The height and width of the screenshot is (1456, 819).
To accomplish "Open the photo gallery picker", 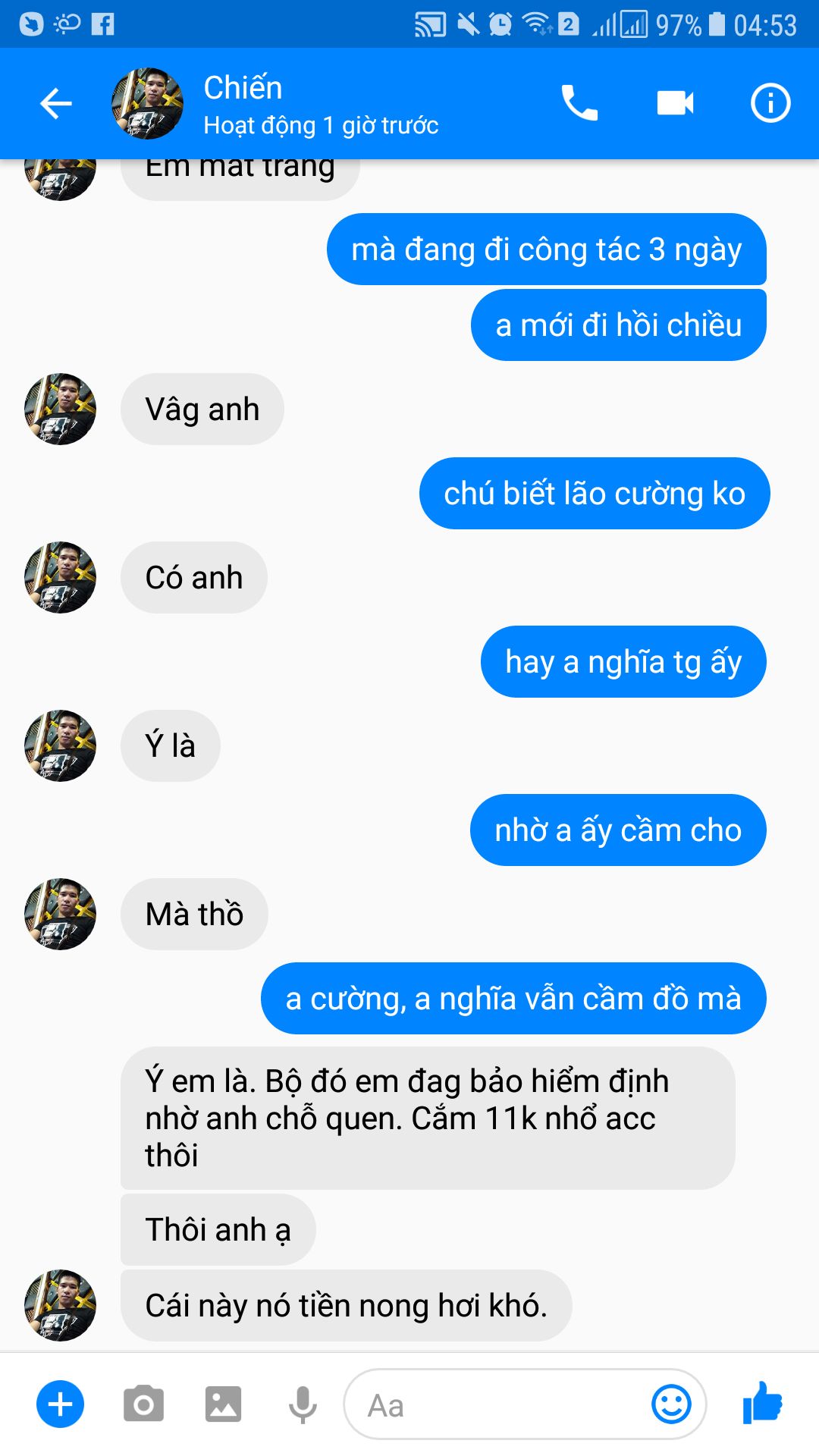I will point(223,1404).
